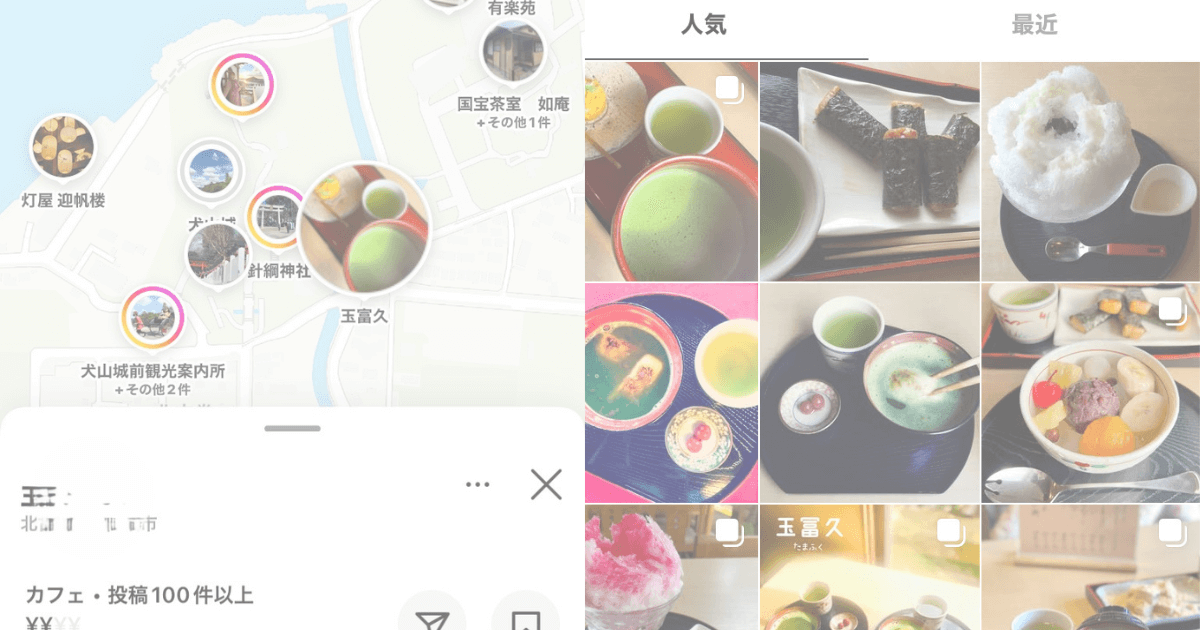This screenshot has width=1200, height=630.
Task: View the white shaved ice post
Action: click(1090, 171)
